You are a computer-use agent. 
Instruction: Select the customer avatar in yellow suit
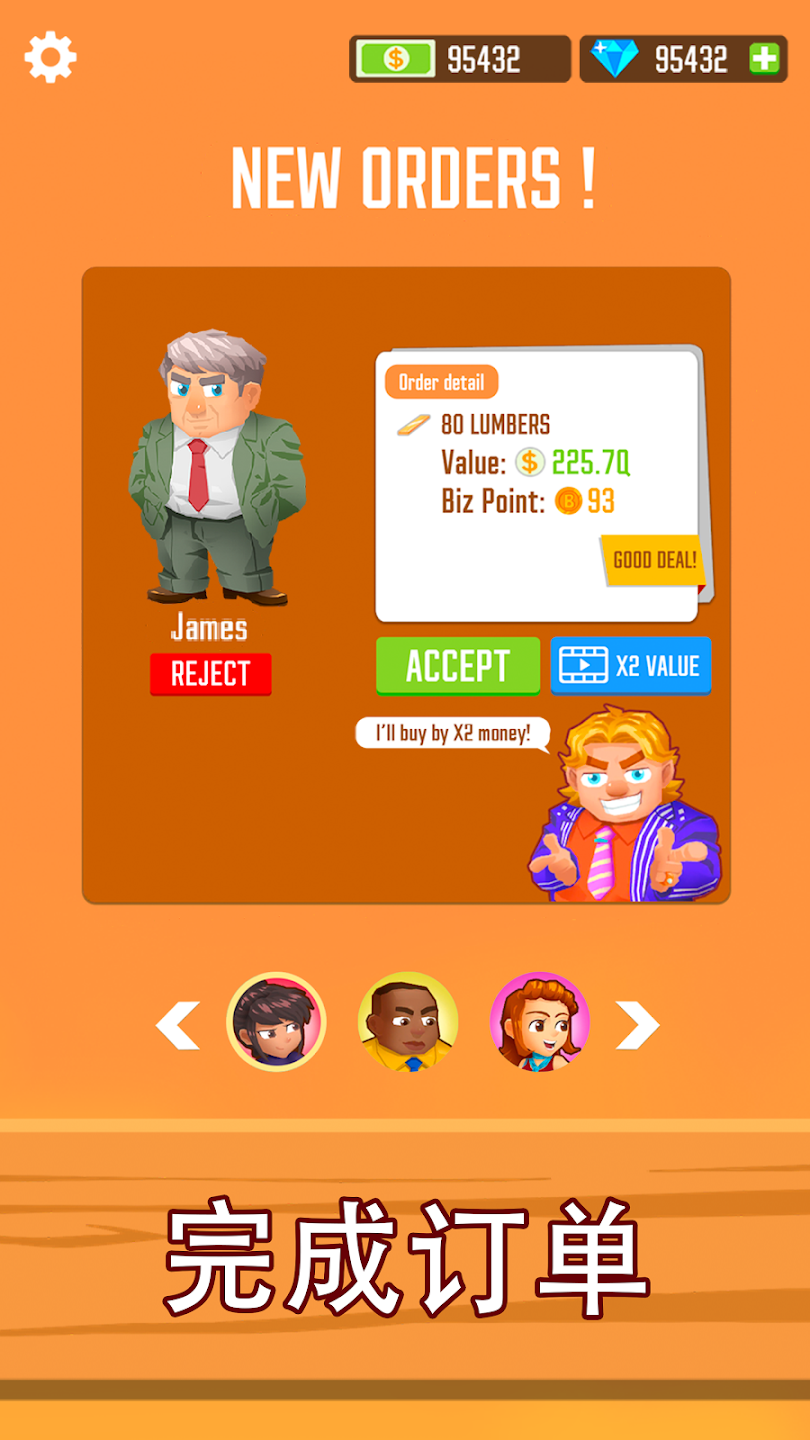[x=408, y=1022]
